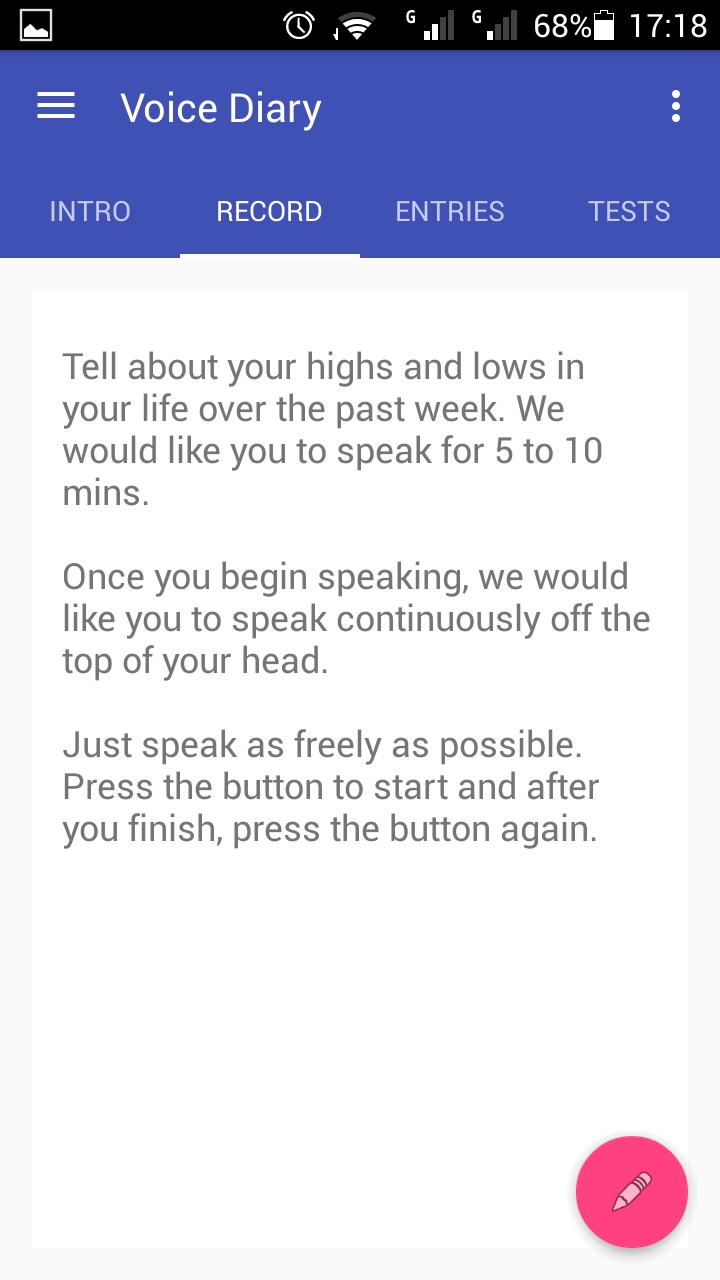
Task: Switch to the INTRO tab
Action: click(x=89, y=211)
